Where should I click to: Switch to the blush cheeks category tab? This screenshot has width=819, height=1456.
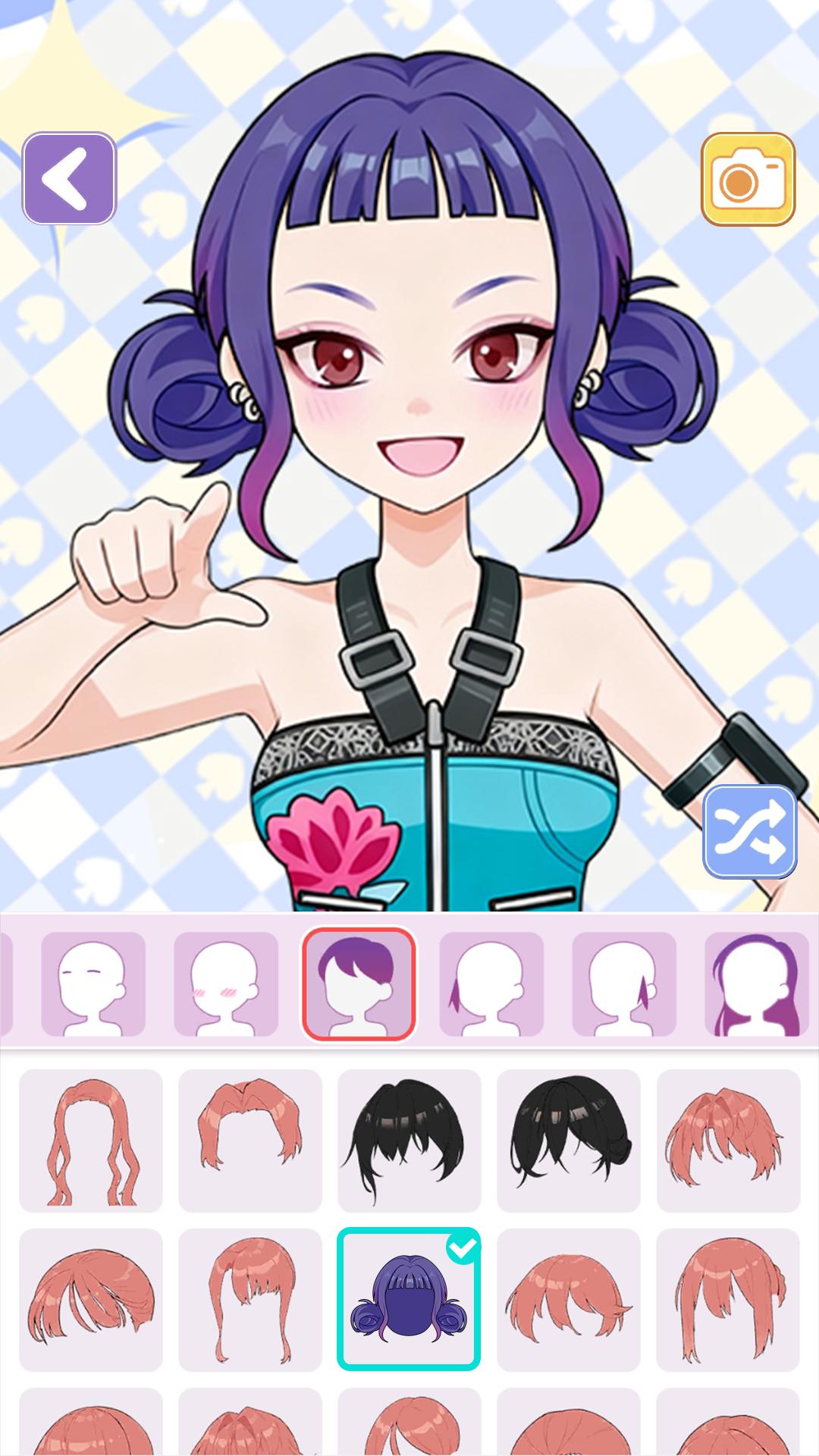pyautogui.click(x=226, y=984)
